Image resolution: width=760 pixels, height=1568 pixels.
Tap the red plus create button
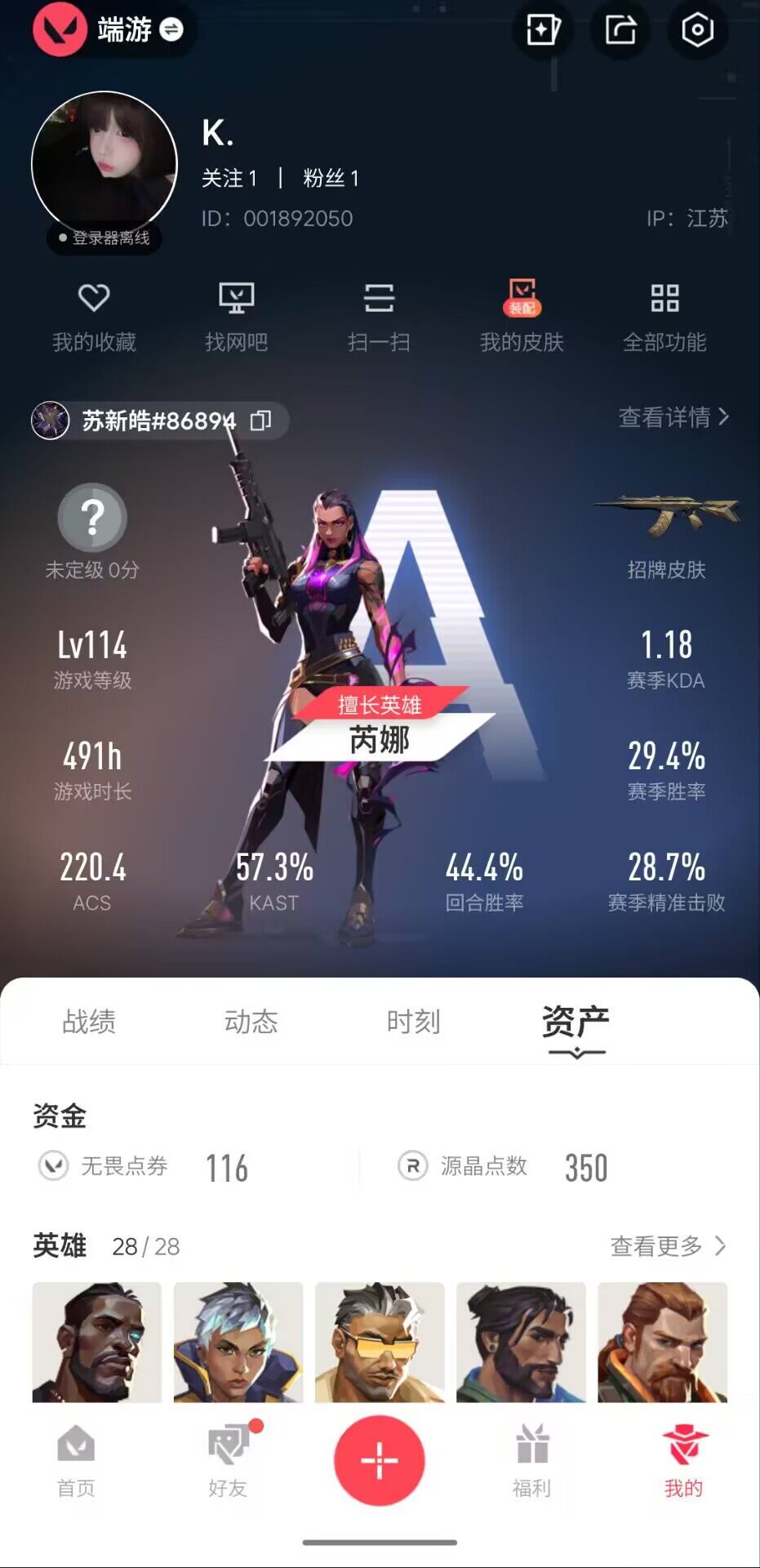(x=380, y=1460)
